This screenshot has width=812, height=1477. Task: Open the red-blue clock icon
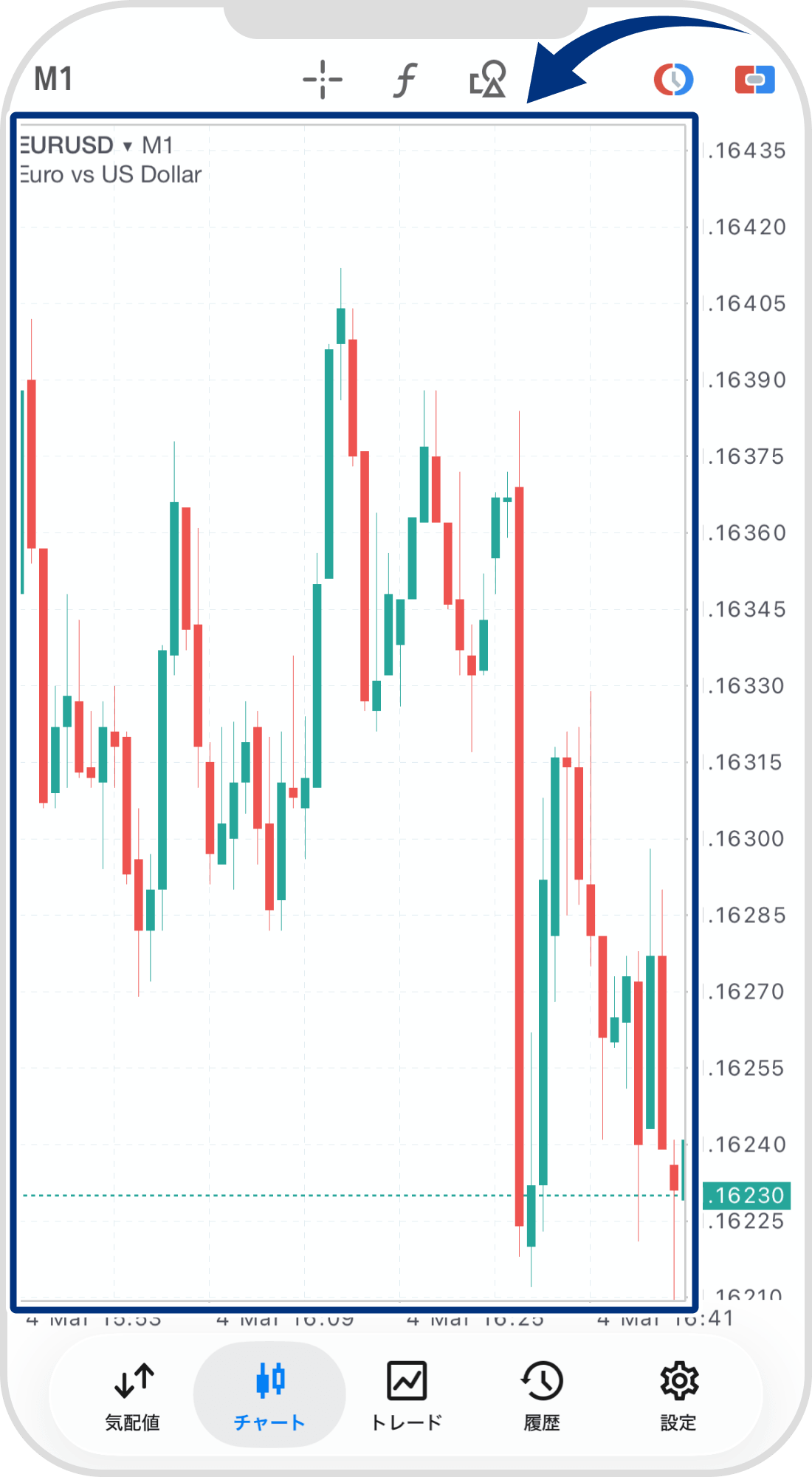click(x=673, y=80)
